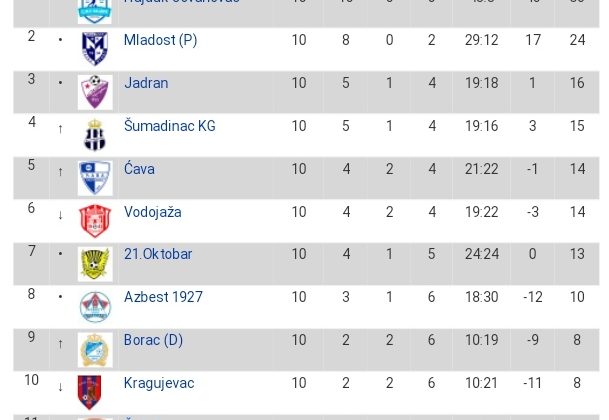Open the Kragujevac team link
The width and height of the screenshot is (609, 420).
pyautogui.click(x=158, y=383)
